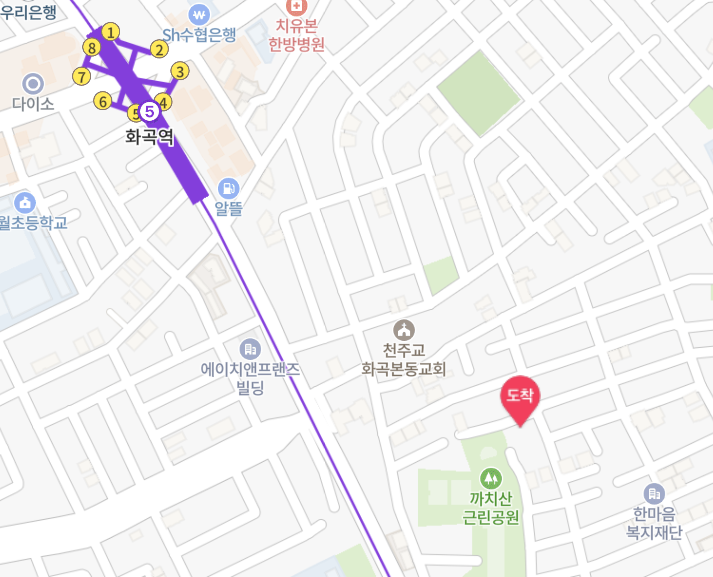Screen dimensions: 713x577
Task: Open the 천주교 화곡본동교회 church marker
Action: pyautogui.click(x=404, y=330)
